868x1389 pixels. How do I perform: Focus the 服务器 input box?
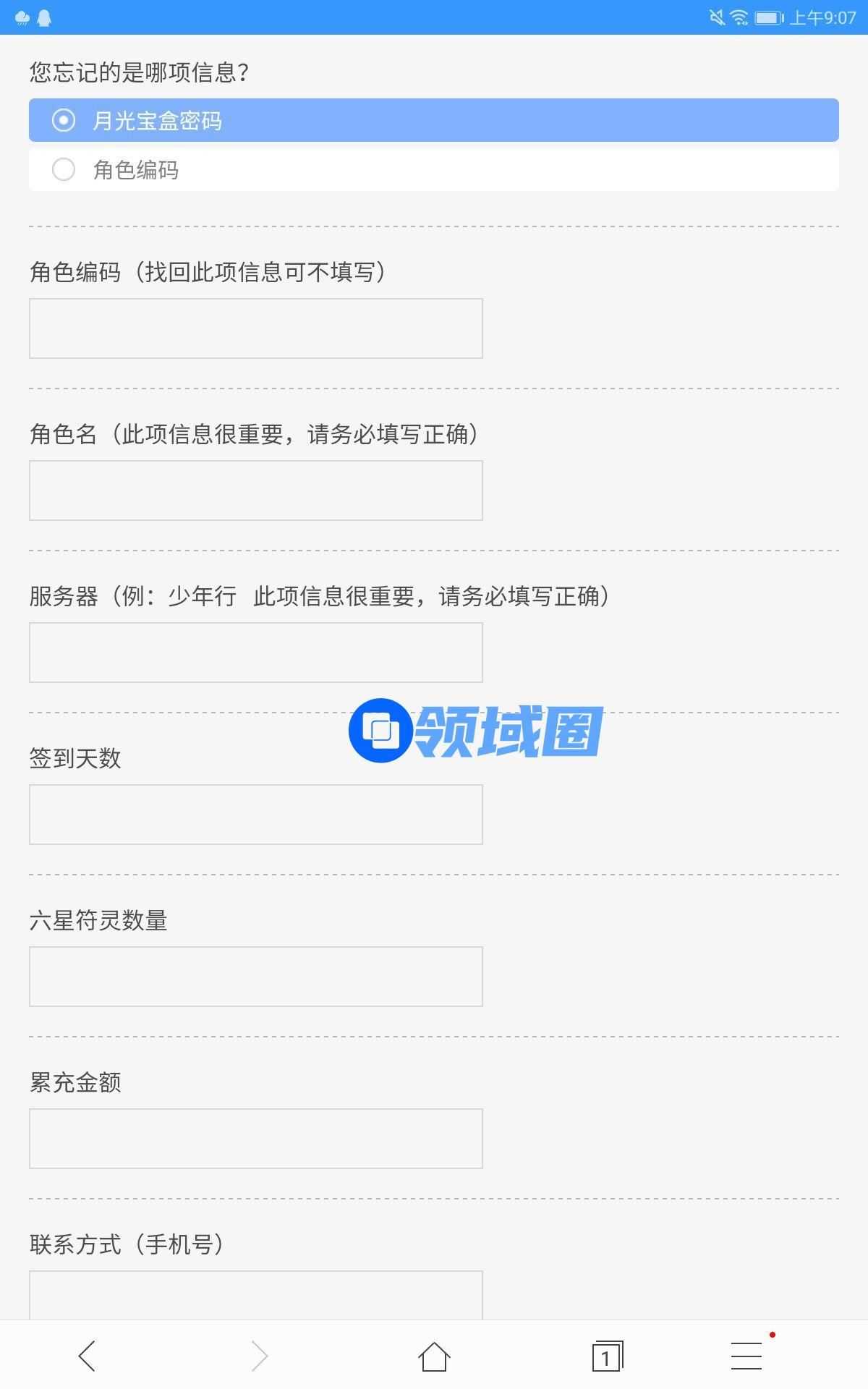(255, 653)
